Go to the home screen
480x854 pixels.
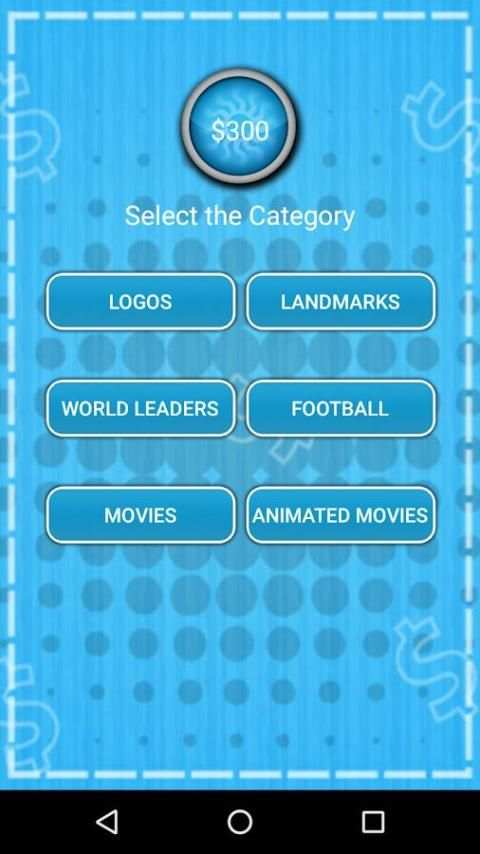coord(240,821)
